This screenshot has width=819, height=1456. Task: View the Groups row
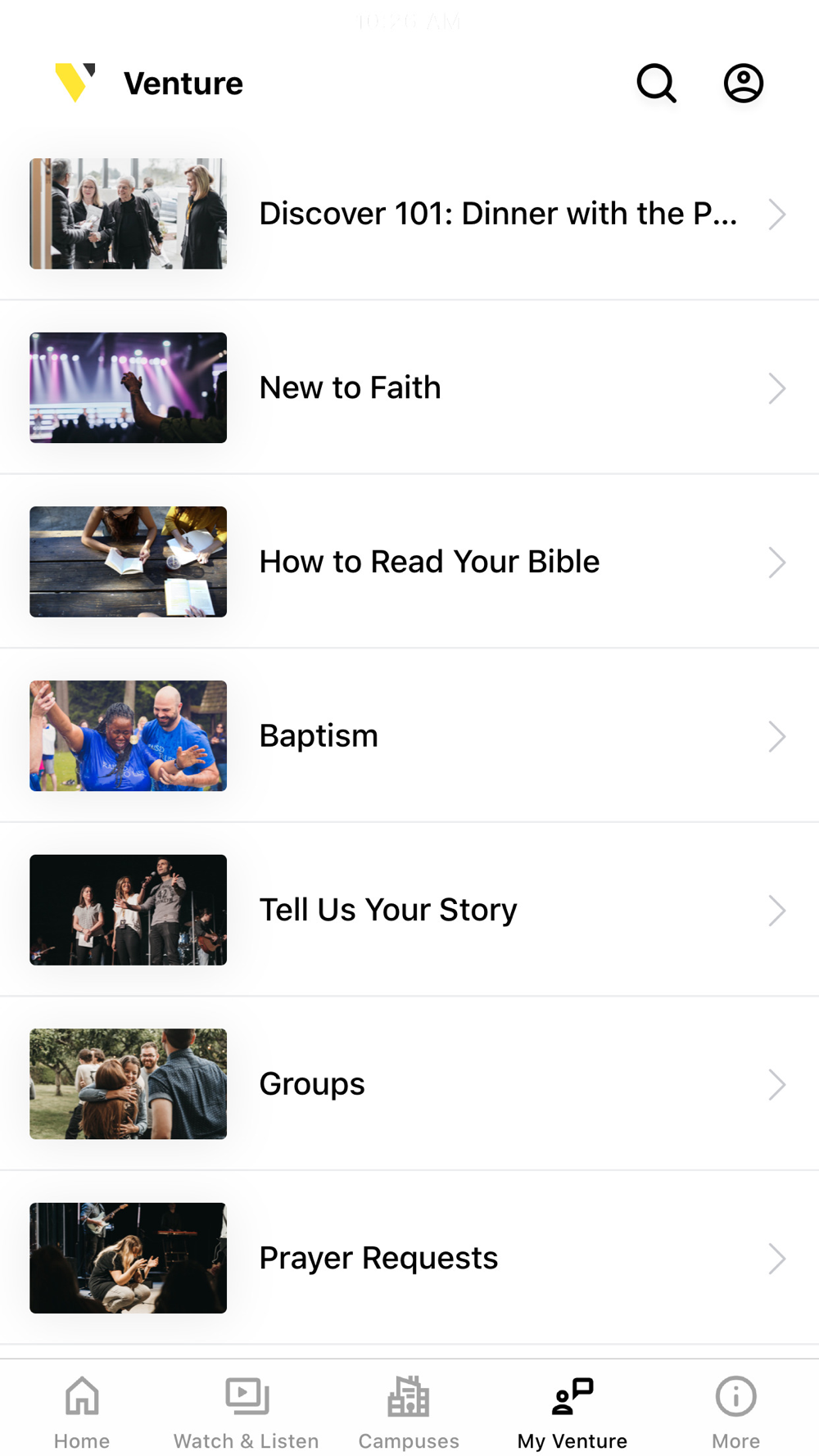pos(409,1084)
